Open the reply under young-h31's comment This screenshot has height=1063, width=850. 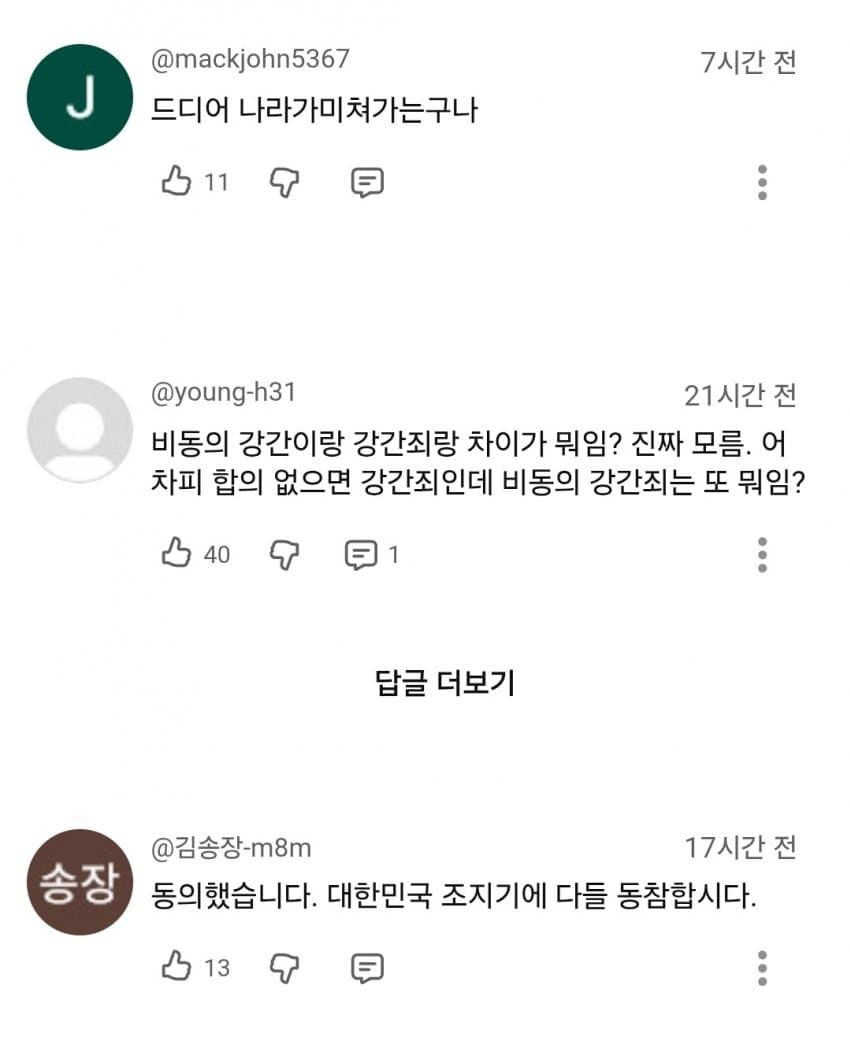362,554
